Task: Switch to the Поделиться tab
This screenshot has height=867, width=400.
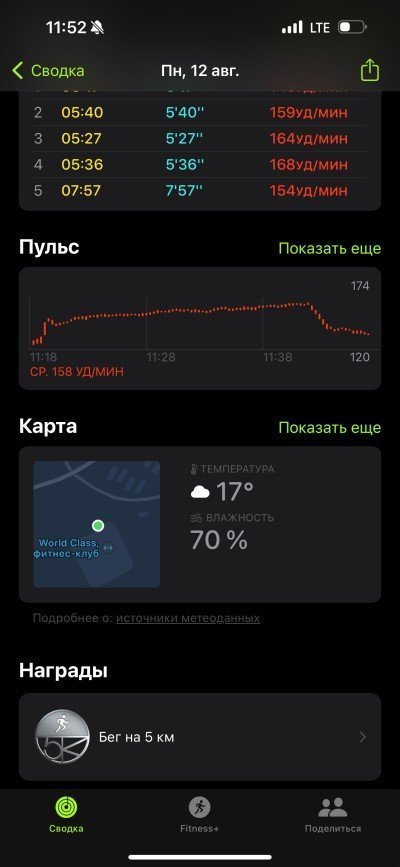Action: click(x=333, y=814)
